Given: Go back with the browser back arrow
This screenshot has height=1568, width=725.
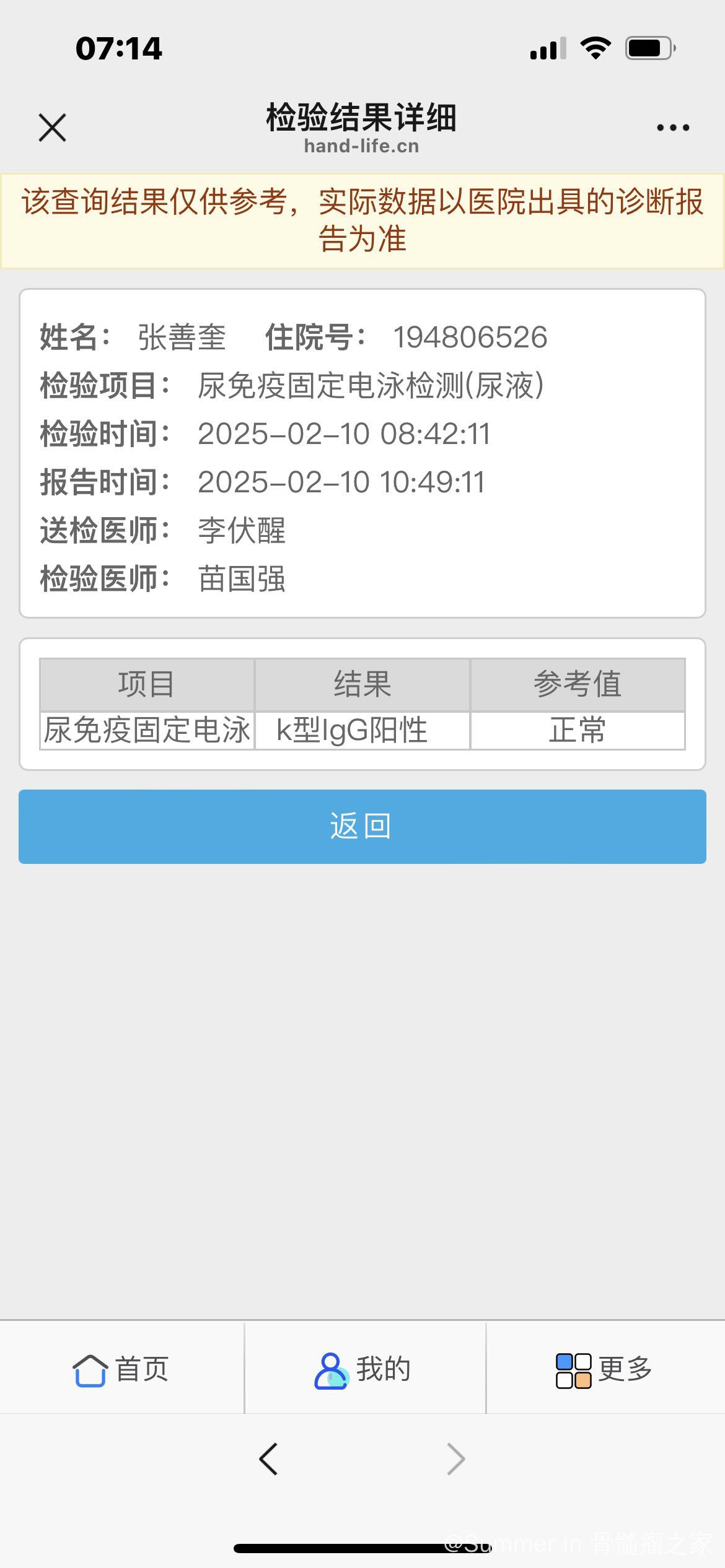Looking at the screenshot, I should (268, 1459).
